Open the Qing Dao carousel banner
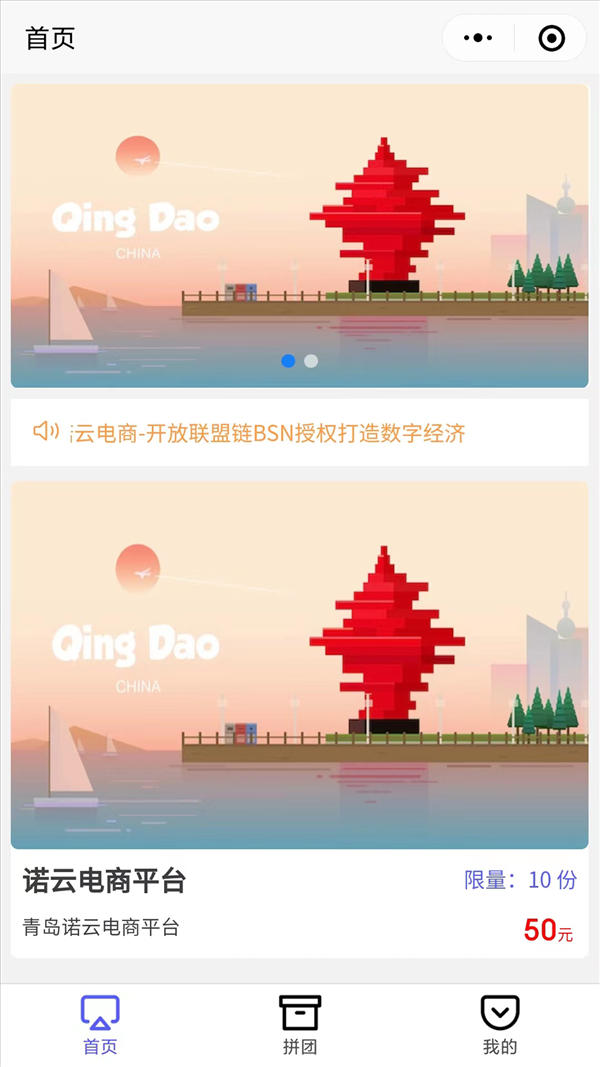This screenshot has width=600, height=1067. pos(299,235)
